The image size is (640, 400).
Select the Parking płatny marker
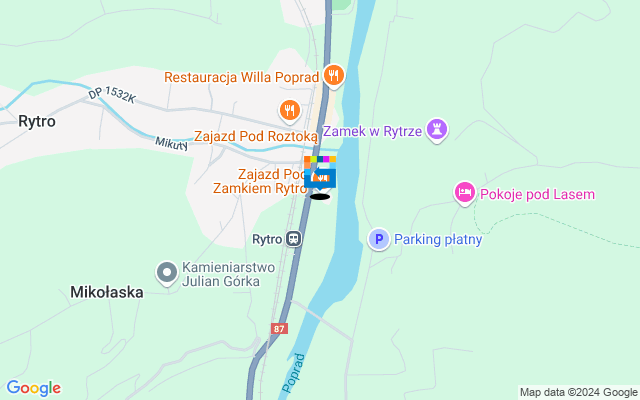[x=378, y=239]
